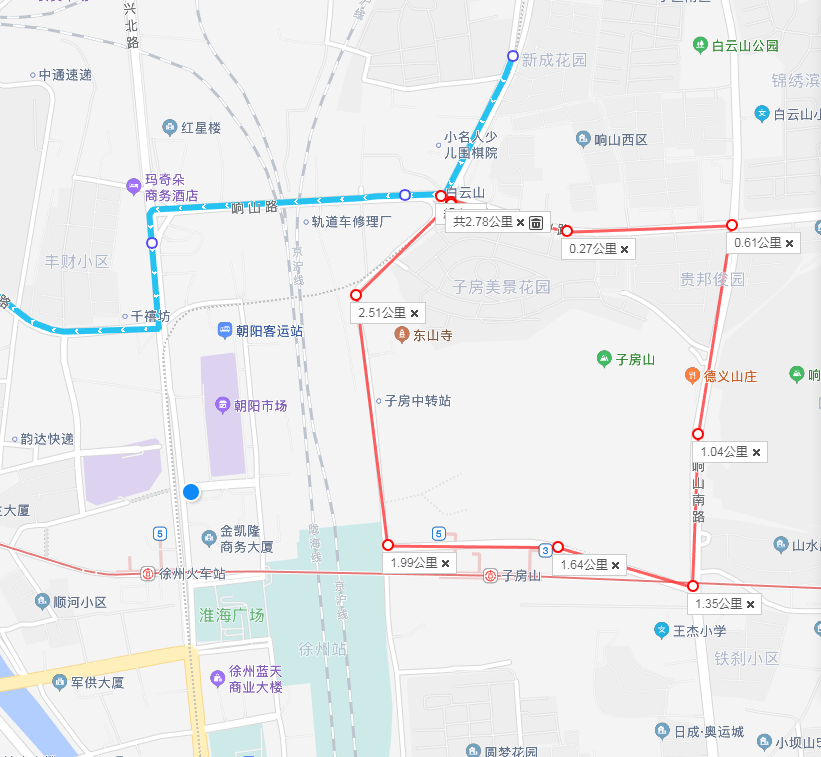Remove the 1.99公里 measurement point
Screen dimensions: 821x757
click(445, 563)
